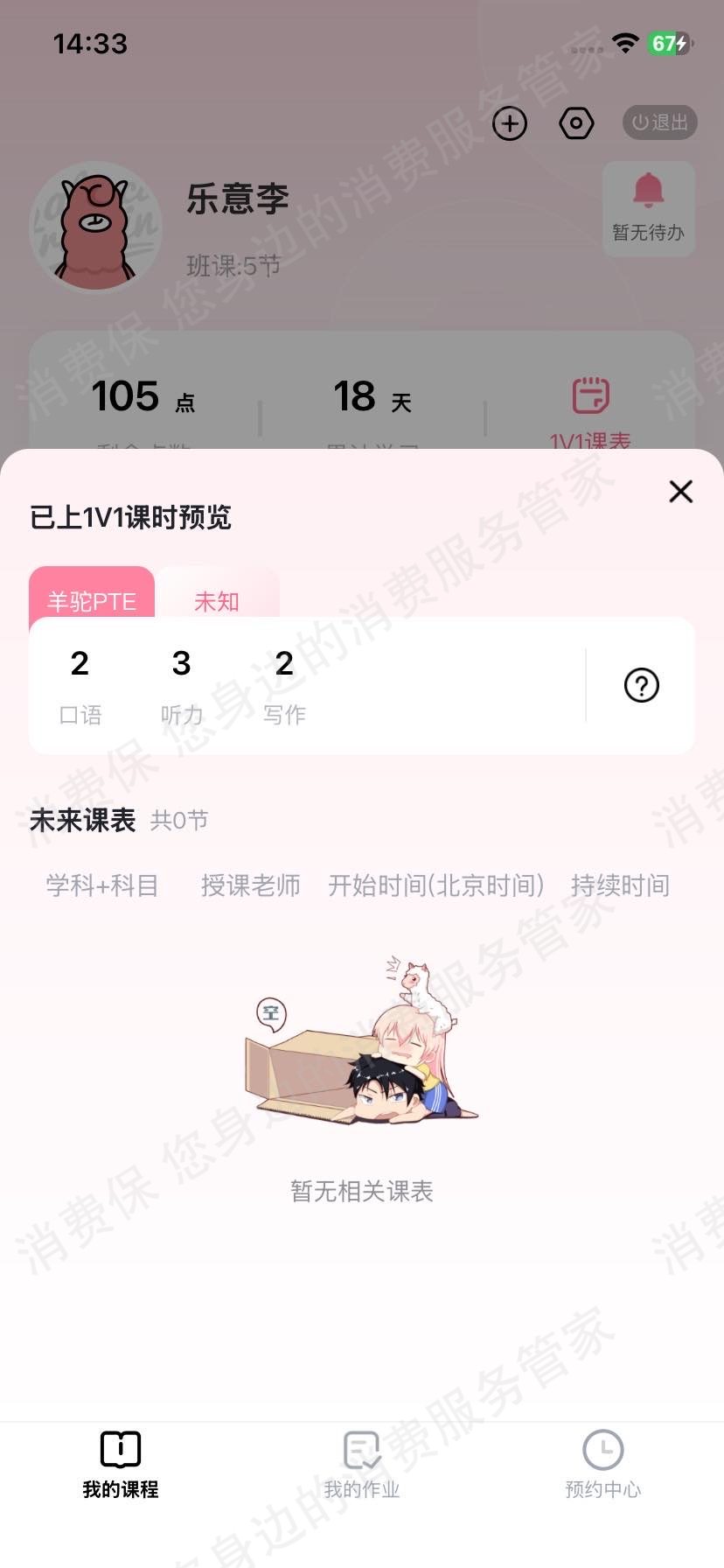
Task: Open settings via the hexagon gear icon
Action: click(575, 123)
